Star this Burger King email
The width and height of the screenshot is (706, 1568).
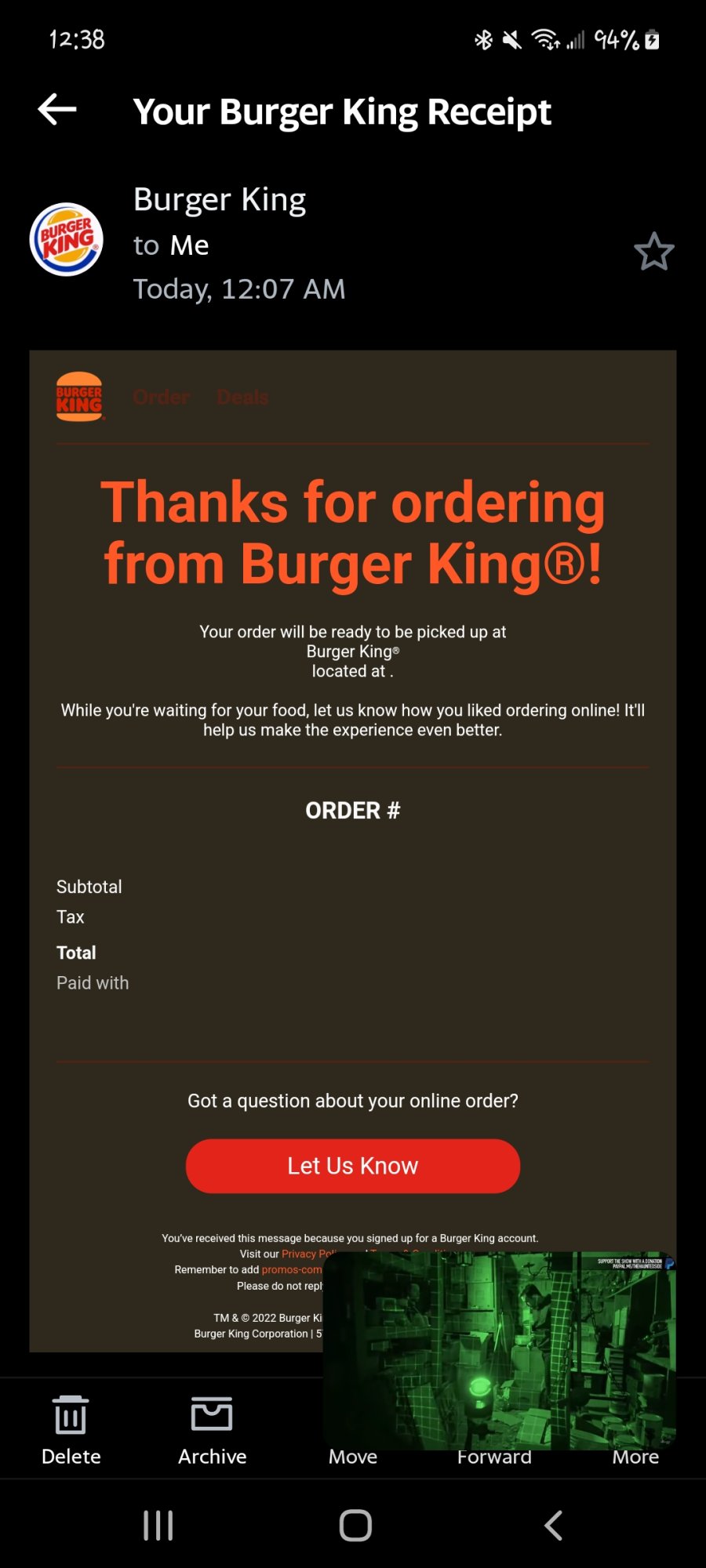tap(653, 252)
